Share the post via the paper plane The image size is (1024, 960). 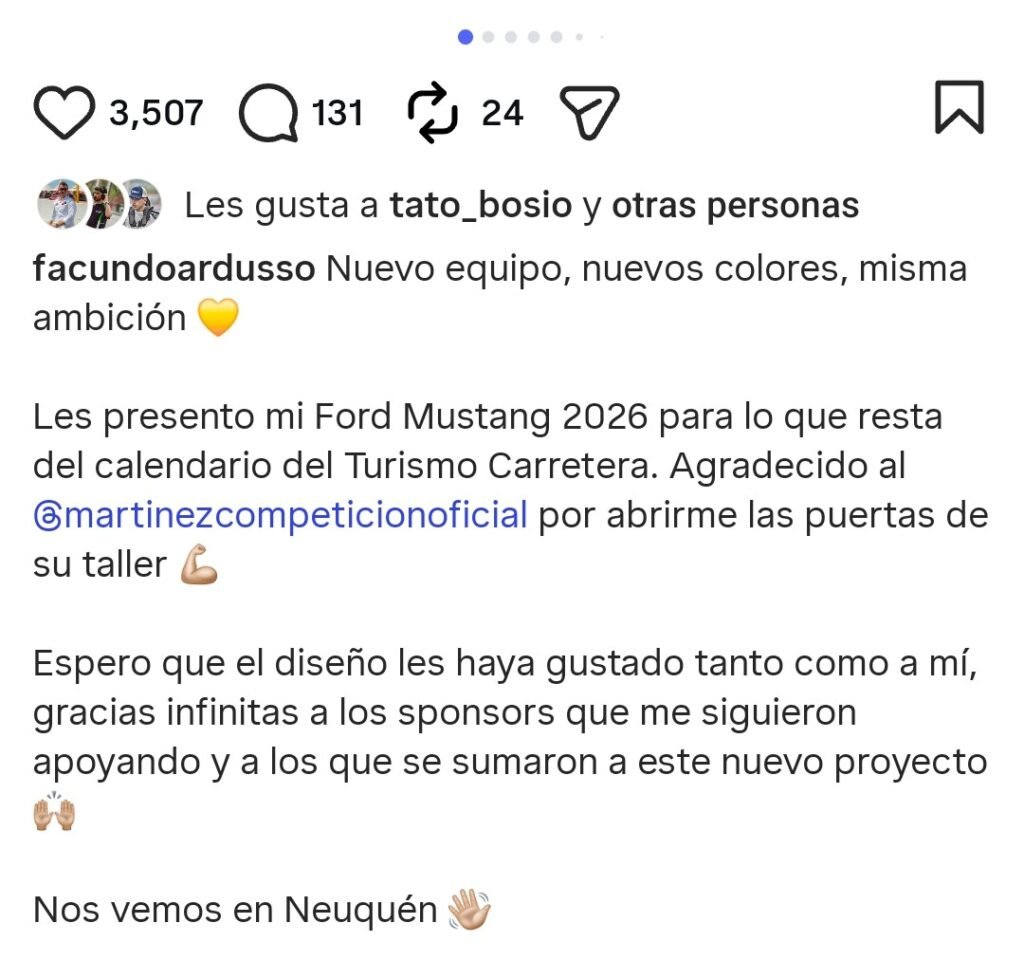tap(590, 112)
